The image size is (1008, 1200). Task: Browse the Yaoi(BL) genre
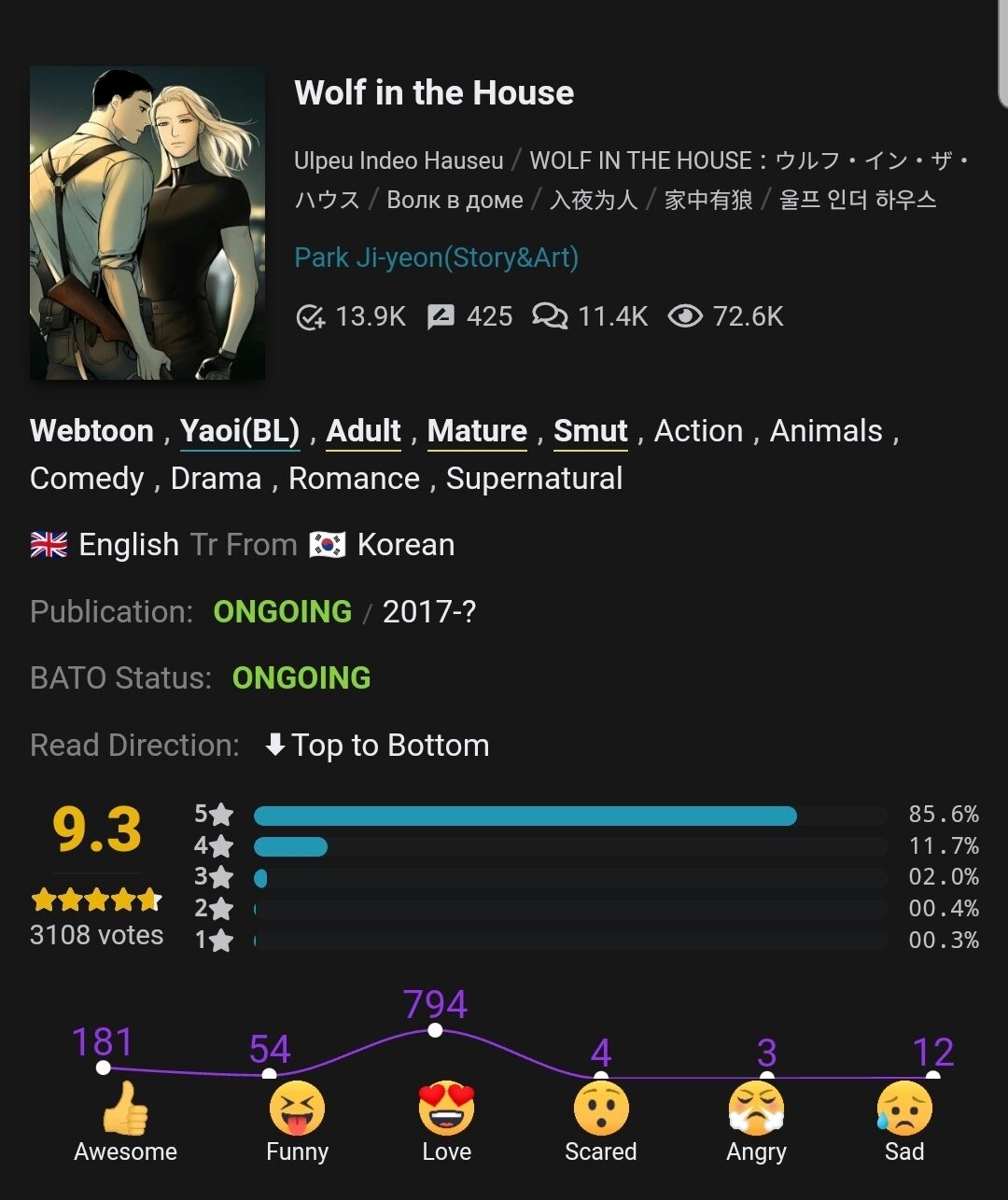[240, 431]
